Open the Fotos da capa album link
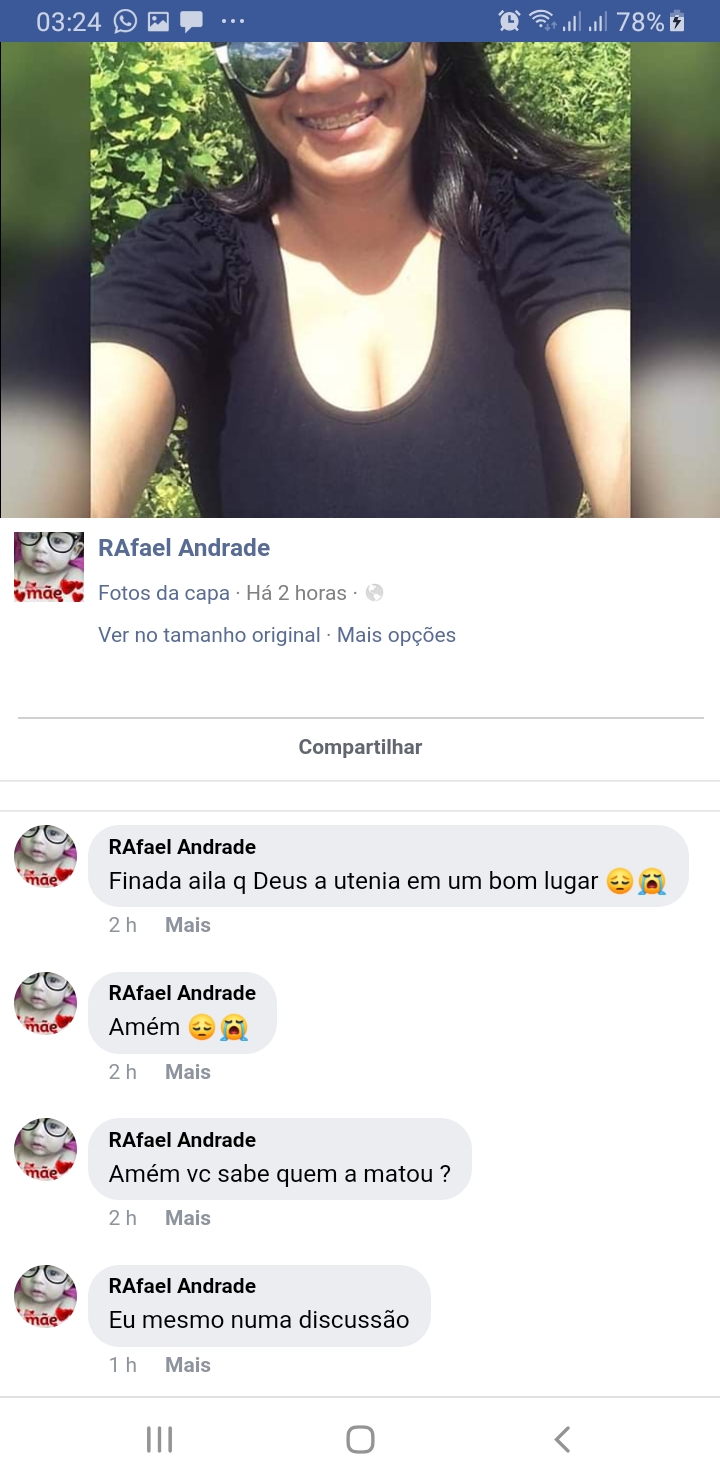720x1480 pixels. coord(164,593)
